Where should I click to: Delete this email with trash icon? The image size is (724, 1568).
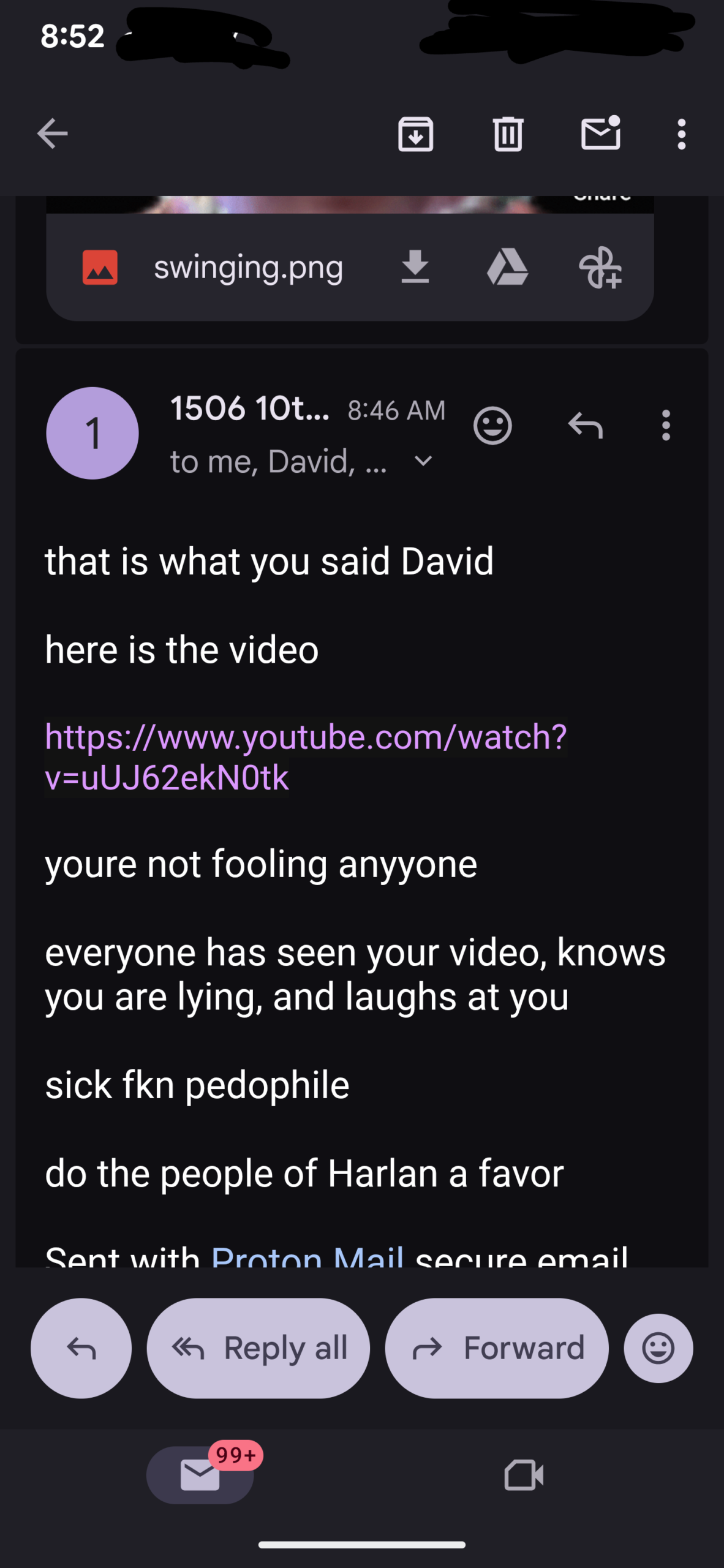pyautogui.click(x=508, y=134)
